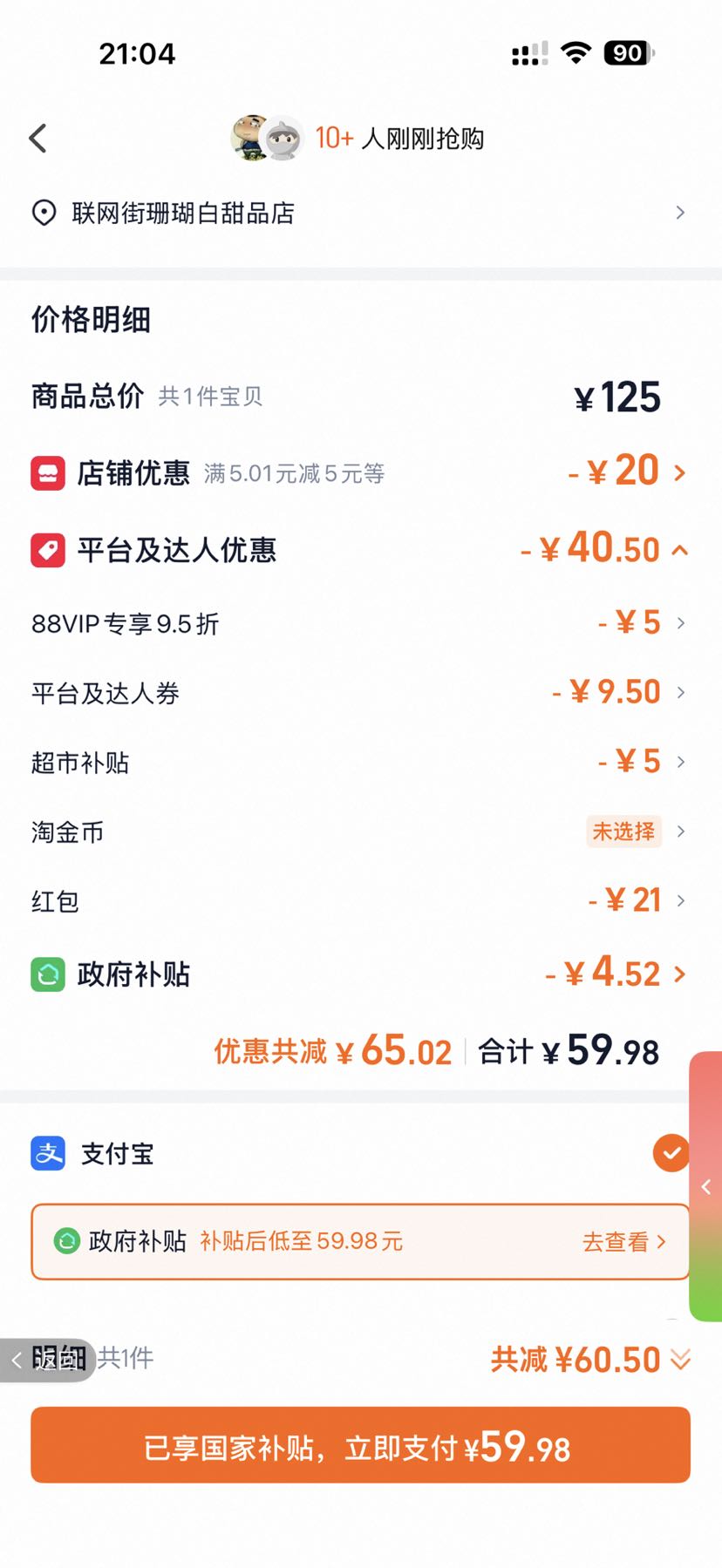Tap the floating 返回 button
722x1568 pixels.
click(x=48, y=1360)
